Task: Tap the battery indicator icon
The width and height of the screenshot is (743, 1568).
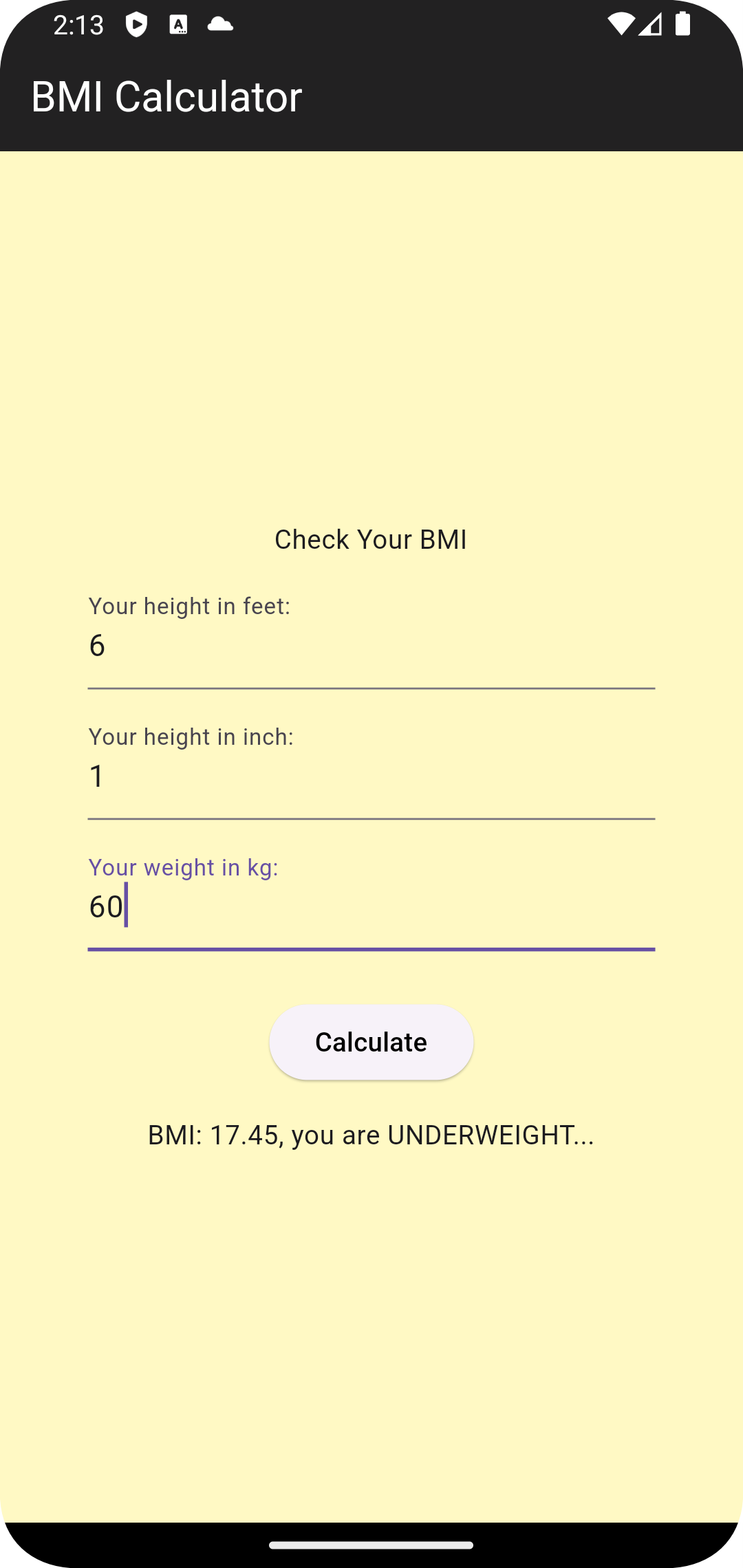Action: [684, 25]
